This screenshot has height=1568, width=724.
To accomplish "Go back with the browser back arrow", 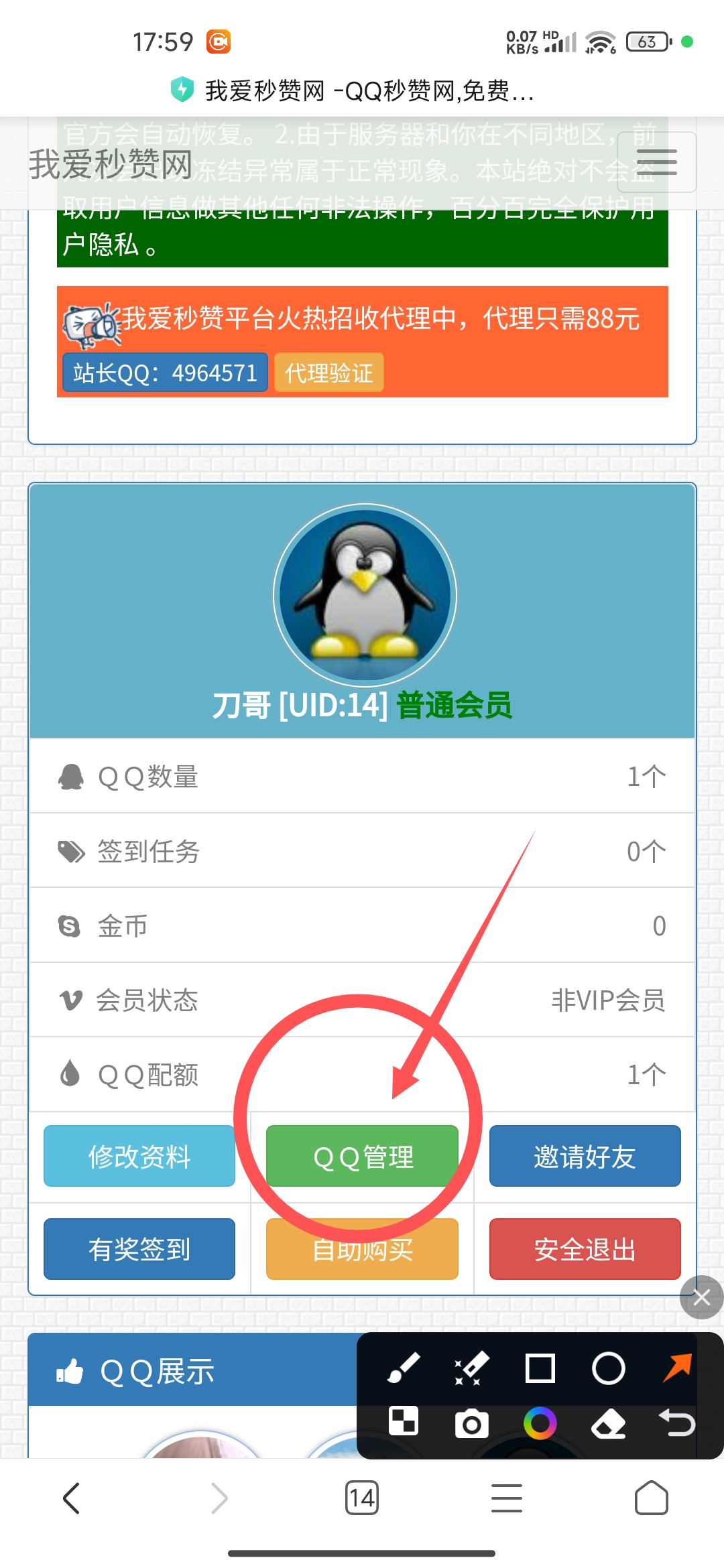I will tap(72, 1498).
